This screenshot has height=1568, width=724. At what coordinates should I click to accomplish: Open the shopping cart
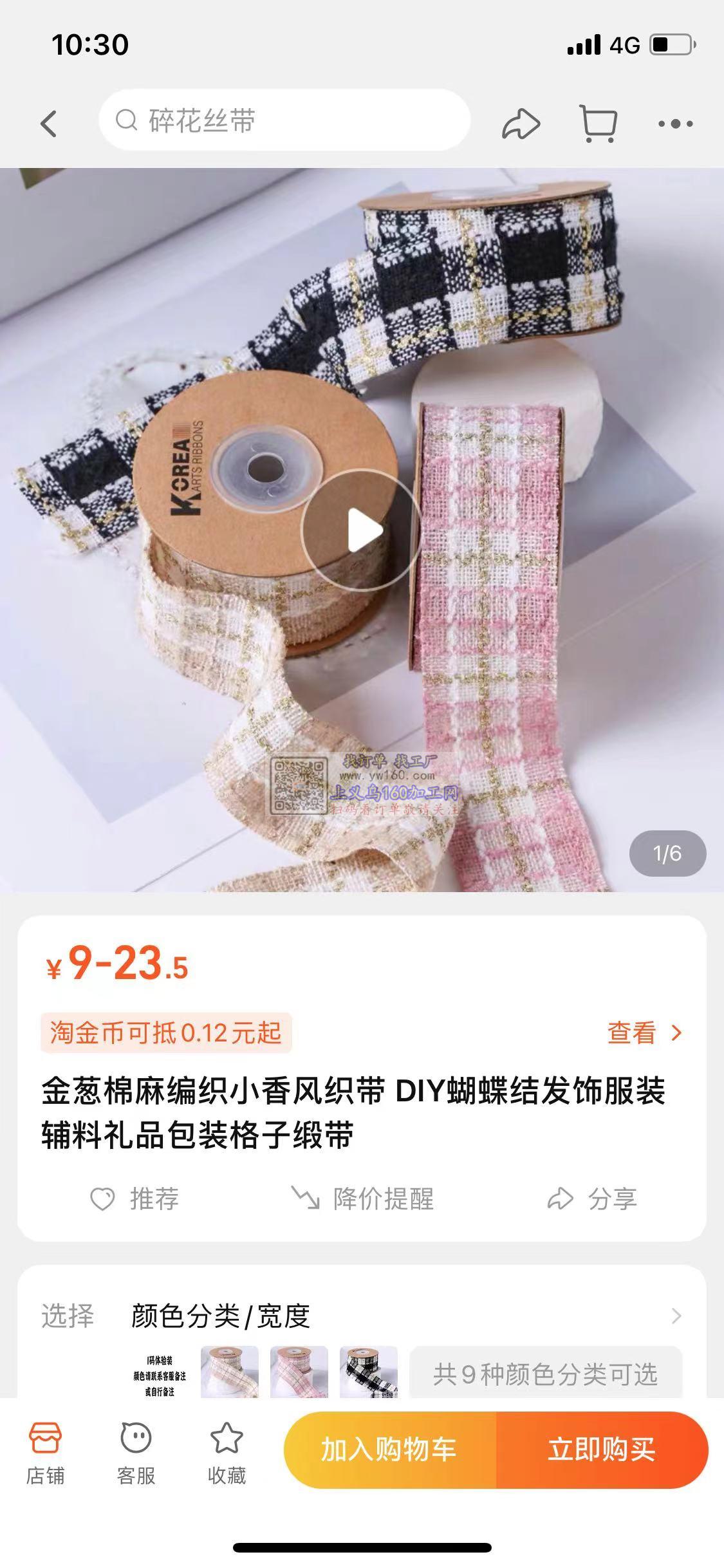click(x=599, y=123)
